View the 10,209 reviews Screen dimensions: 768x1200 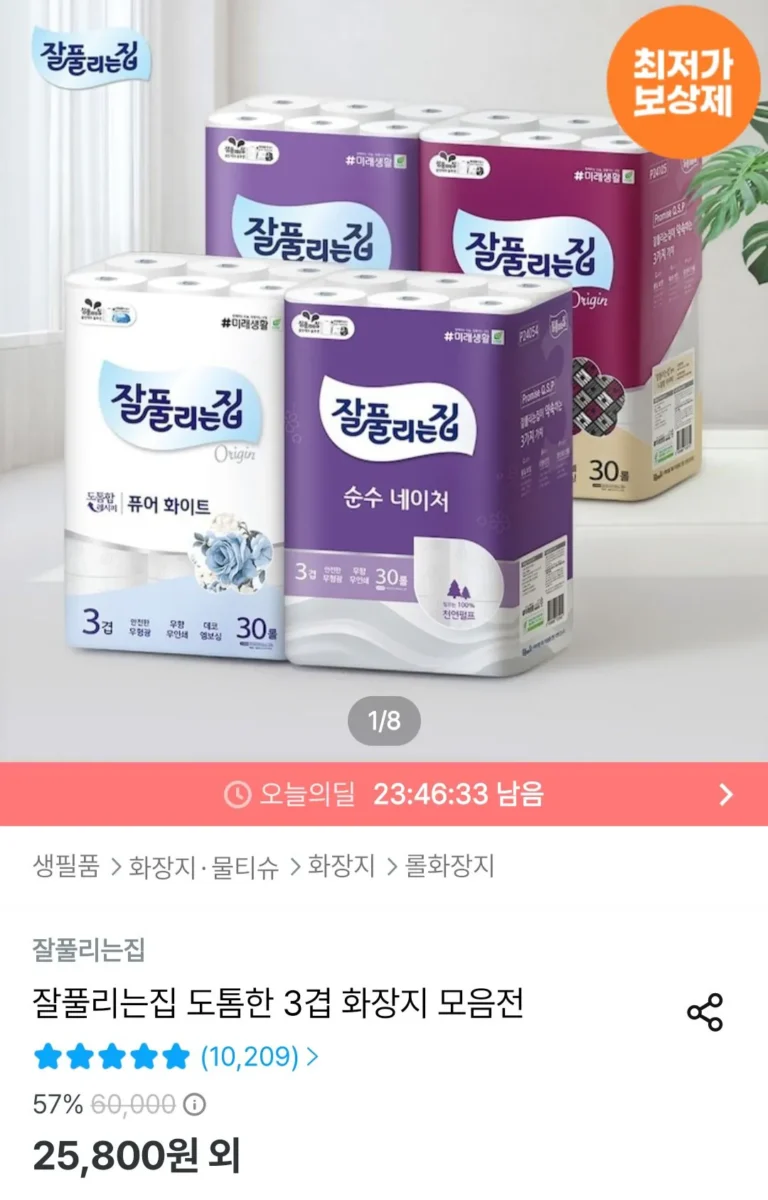pyautogui.click(x=258, y=1056)
